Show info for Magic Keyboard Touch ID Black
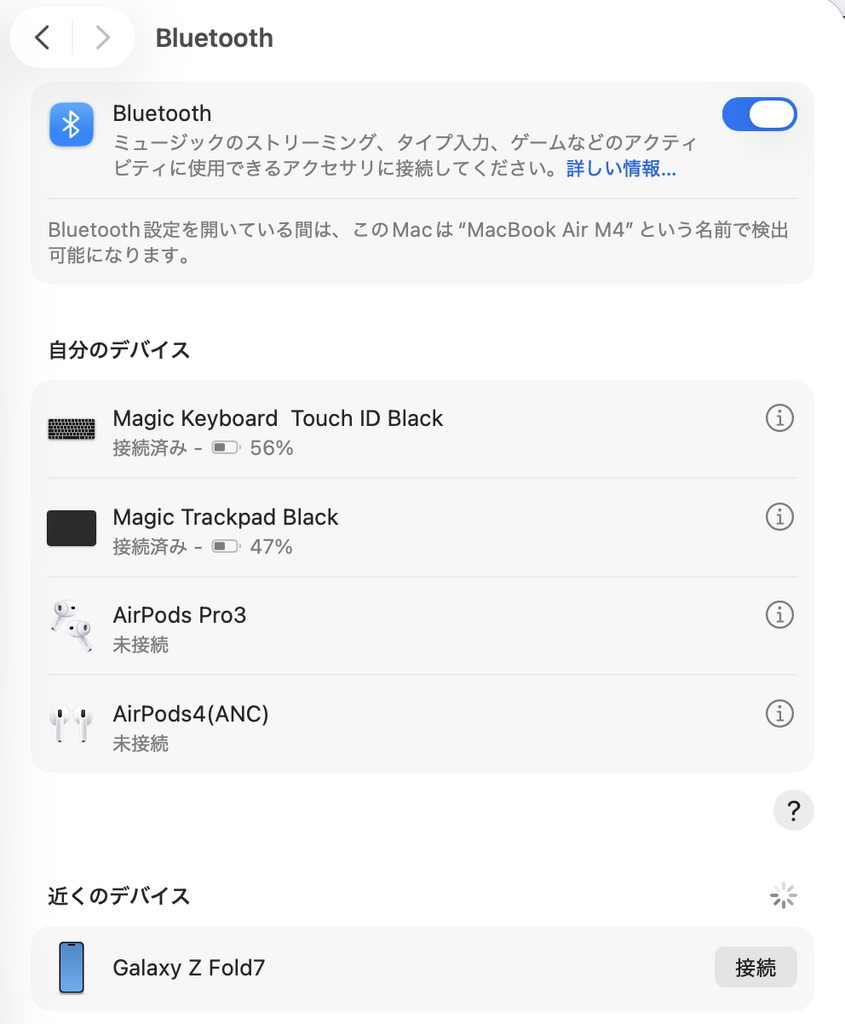This screenshot has width=845, height=1024. [779, 418]
